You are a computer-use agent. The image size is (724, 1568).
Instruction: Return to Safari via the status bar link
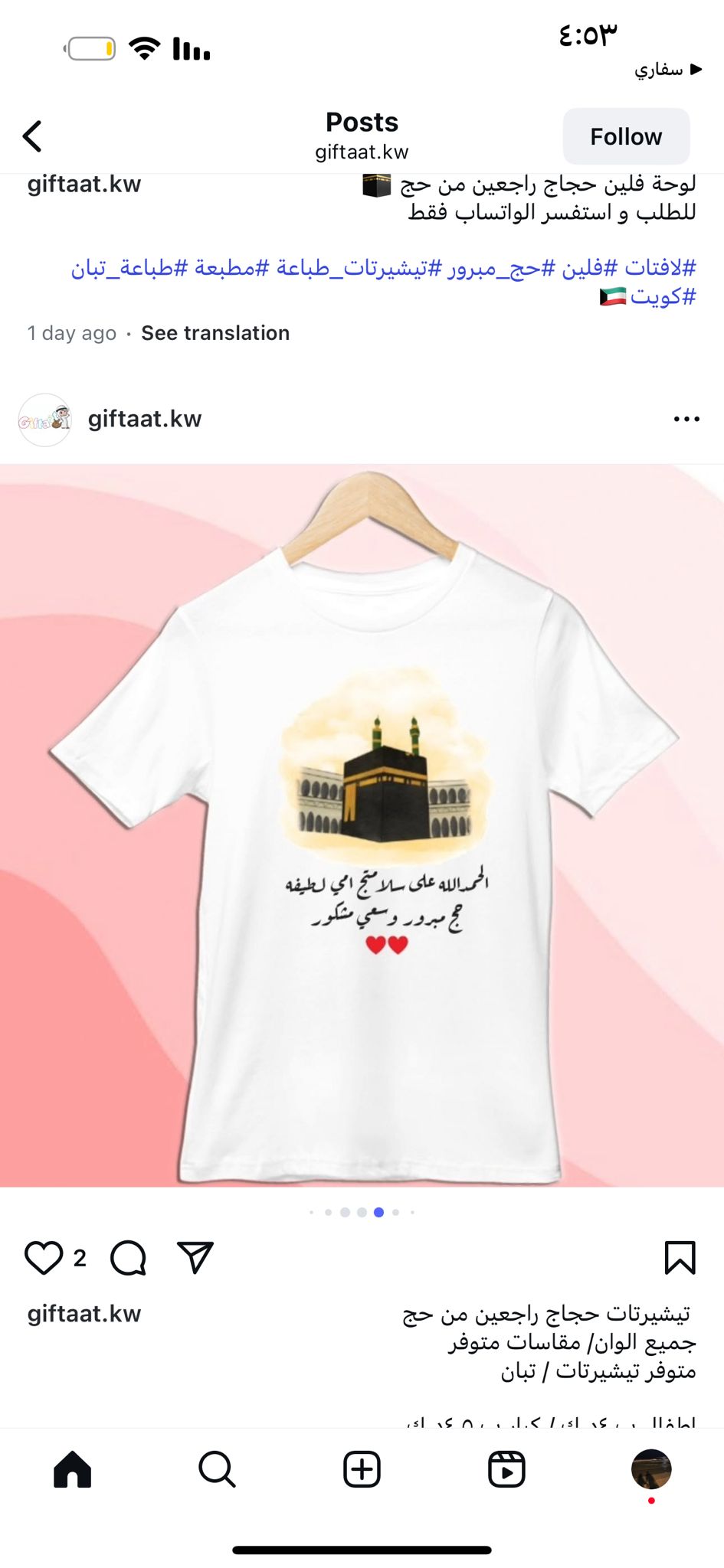coord(668,70)
